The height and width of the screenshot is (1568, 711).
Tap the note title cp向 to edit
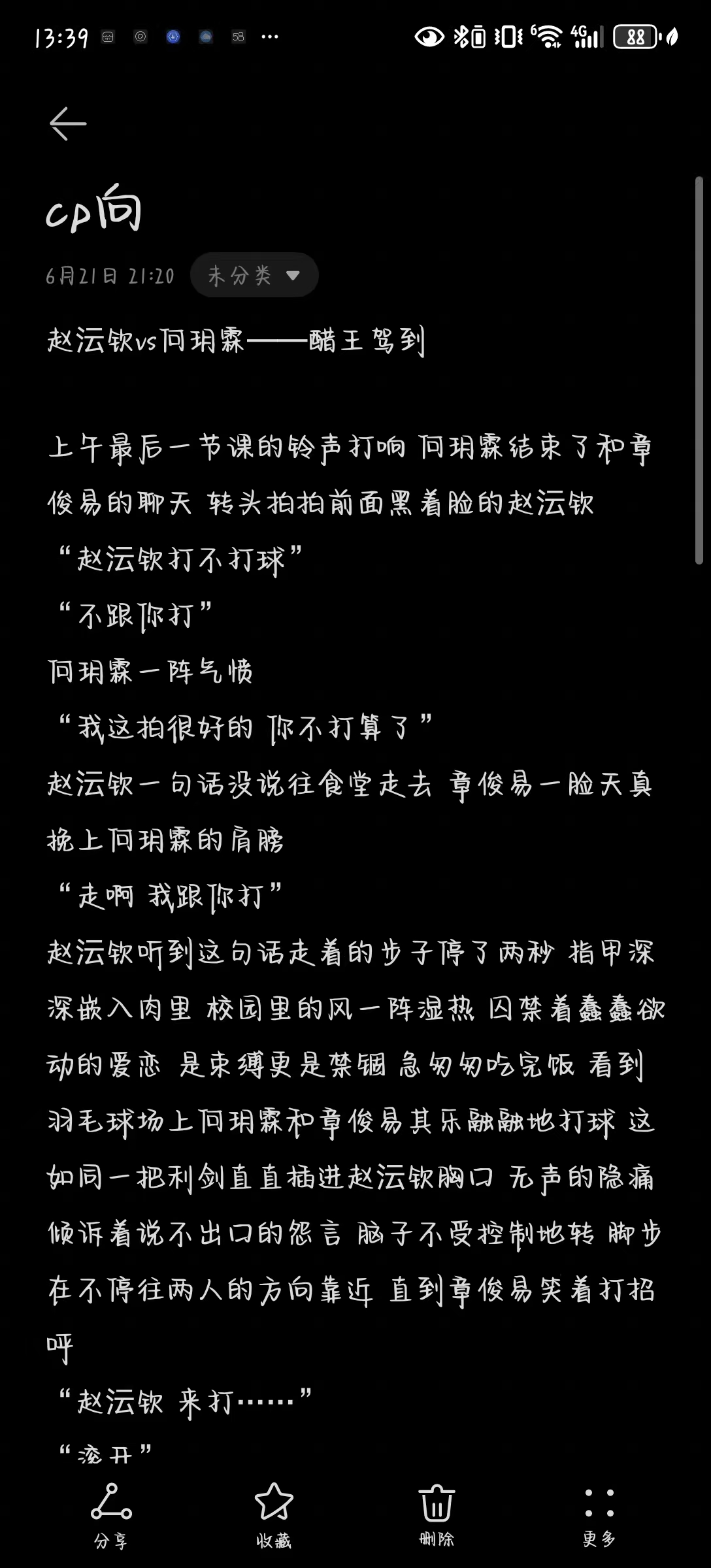(x=95, y=210)
